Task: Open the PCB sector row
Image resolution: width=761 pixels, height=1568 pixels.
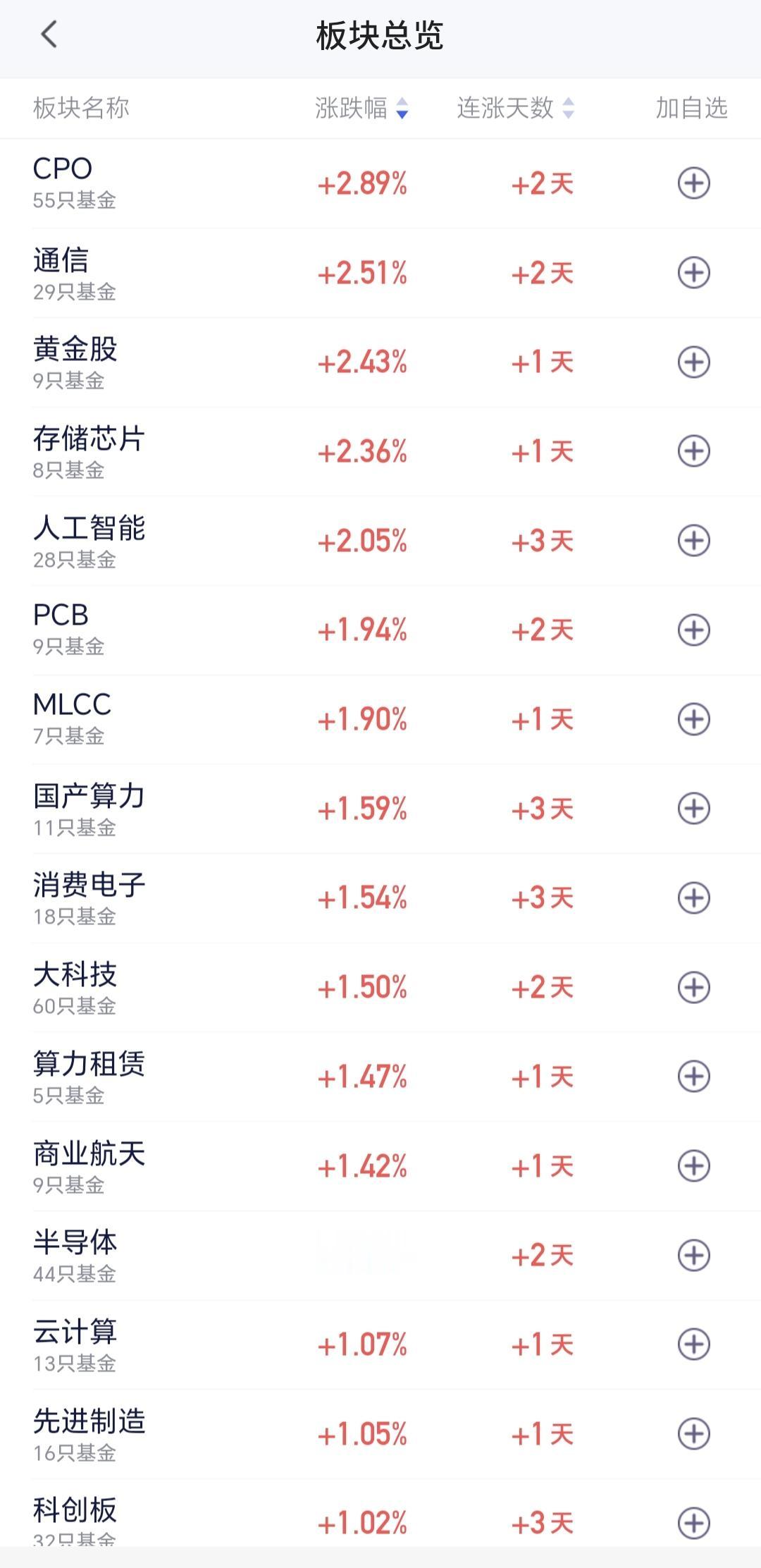Action: tap(380, 630)
